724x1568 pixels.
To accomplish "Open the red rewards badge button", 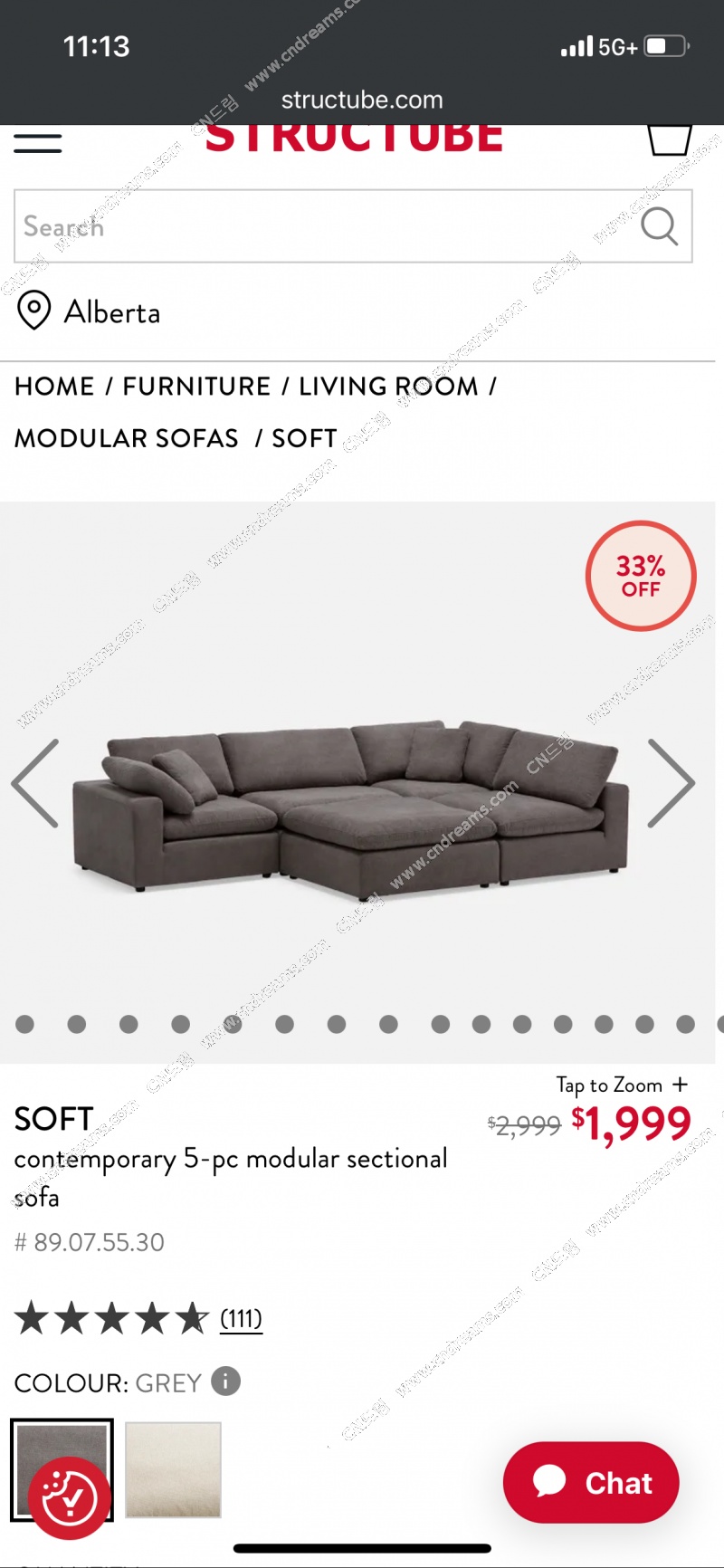I will (x=70, y=1498).
